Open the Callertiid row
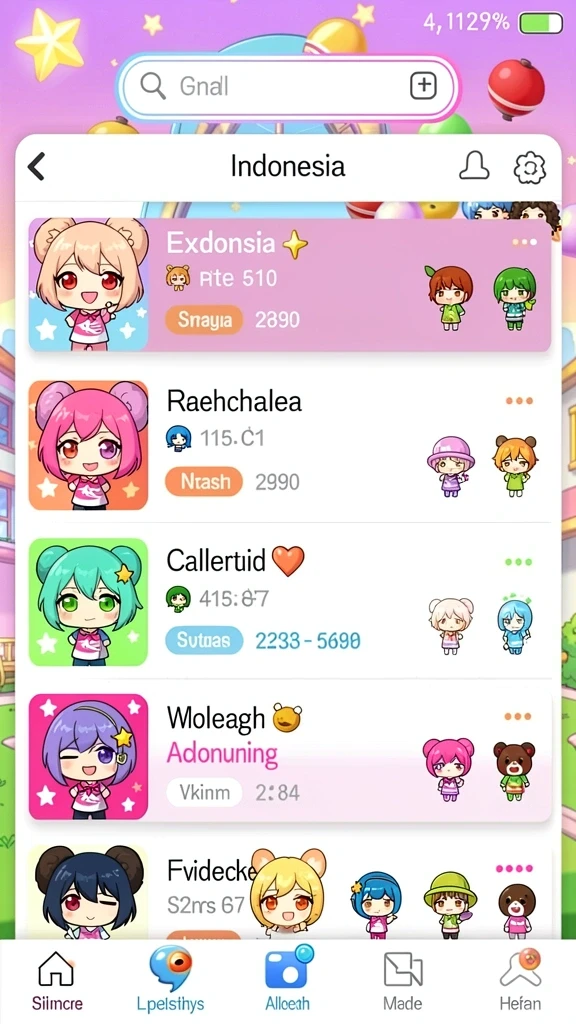This screenshot has width=576, height=1024. pyautogui.click(x=290, y=602)
